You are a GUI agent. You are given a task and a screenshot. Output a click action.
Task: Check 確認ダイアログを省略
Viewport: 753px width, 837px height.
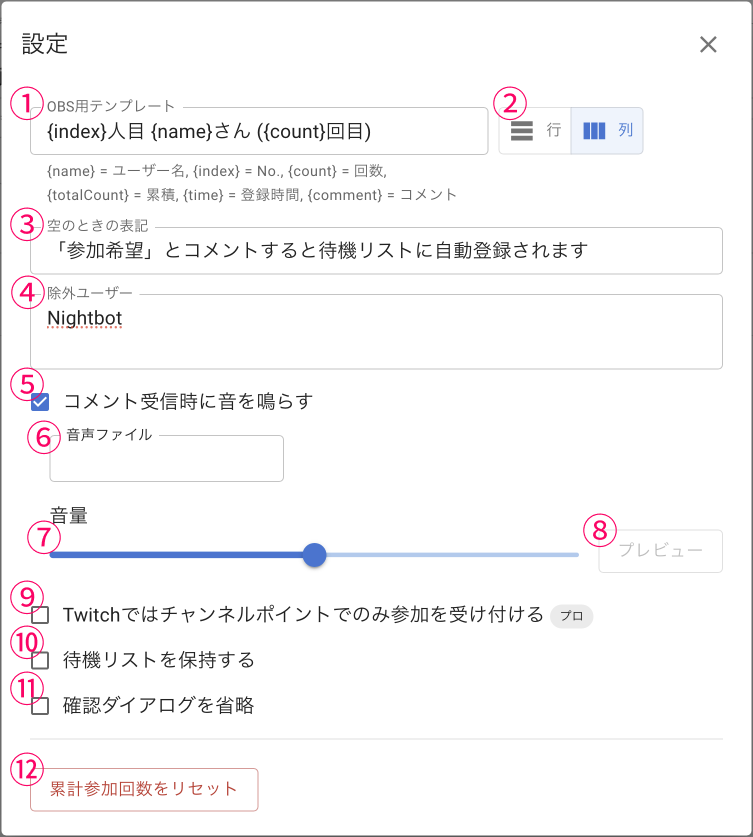pyautogui.click(x=41, y=706)
